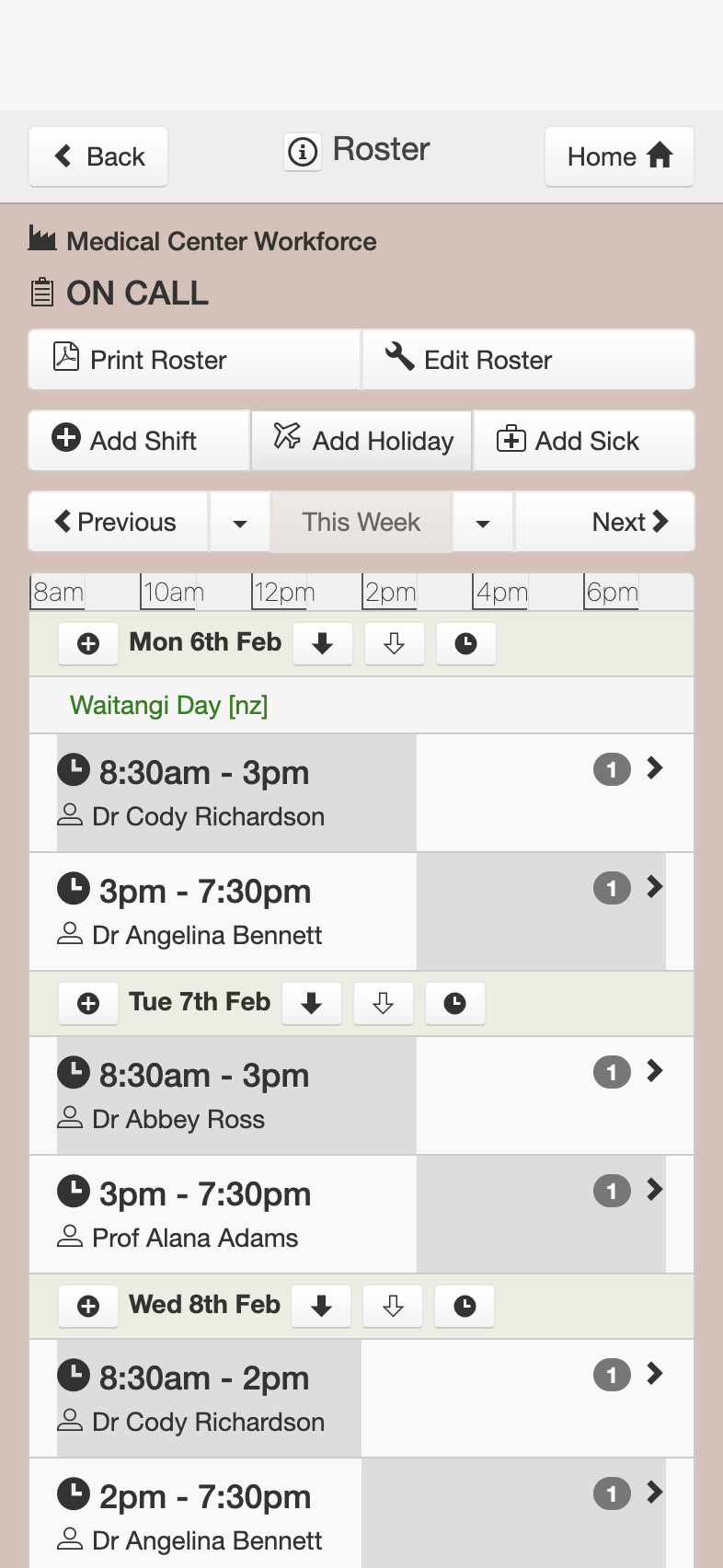Add a new shift
The width and height of the screenshot is (723, 1568).
[x=139, y=441]
